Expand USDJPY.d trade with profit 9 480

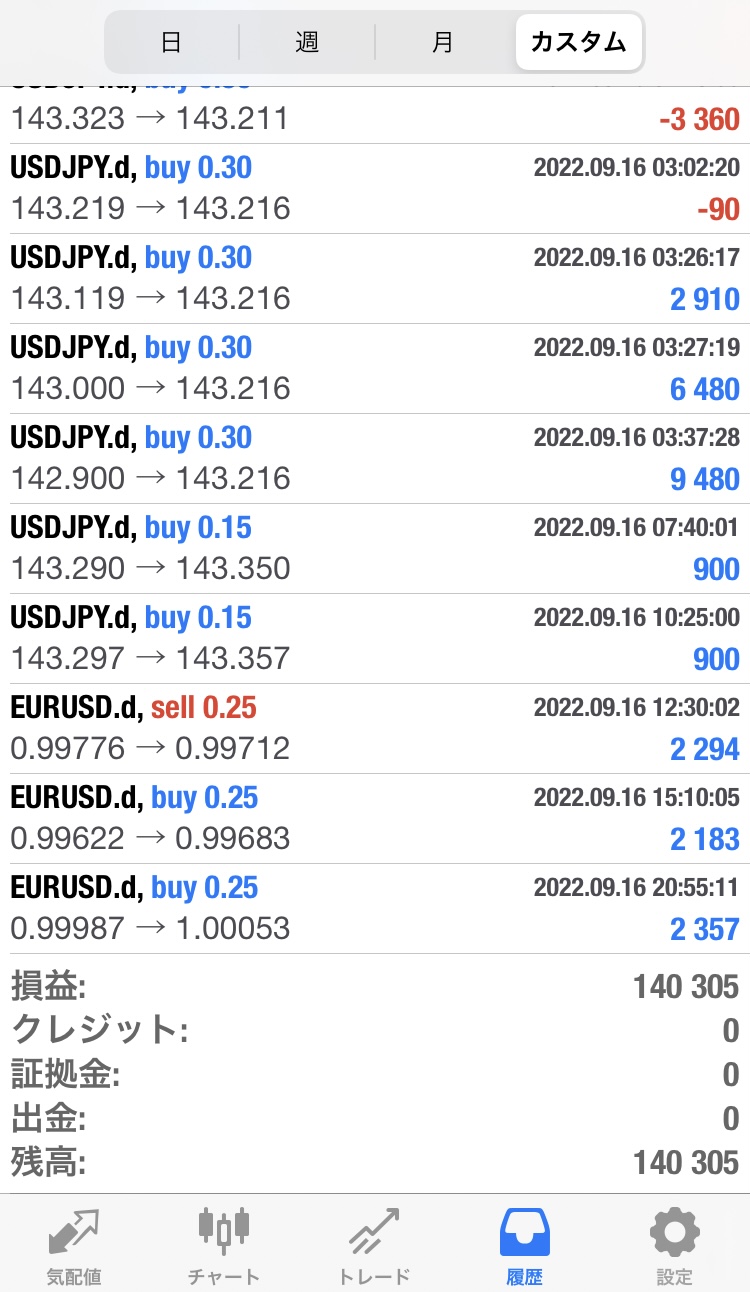click(x=375, y=459)
